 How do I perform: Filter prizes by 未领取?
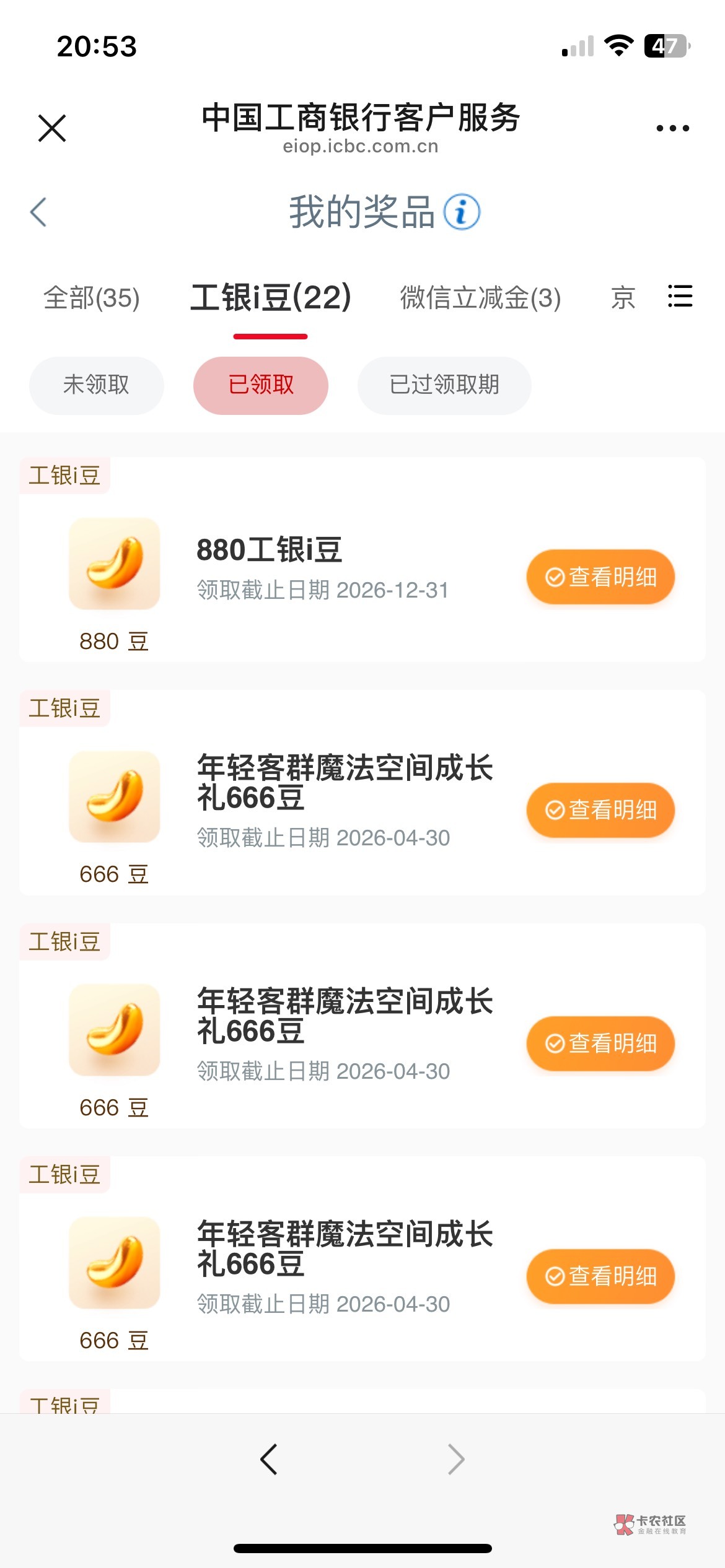(x=96, y=385)
